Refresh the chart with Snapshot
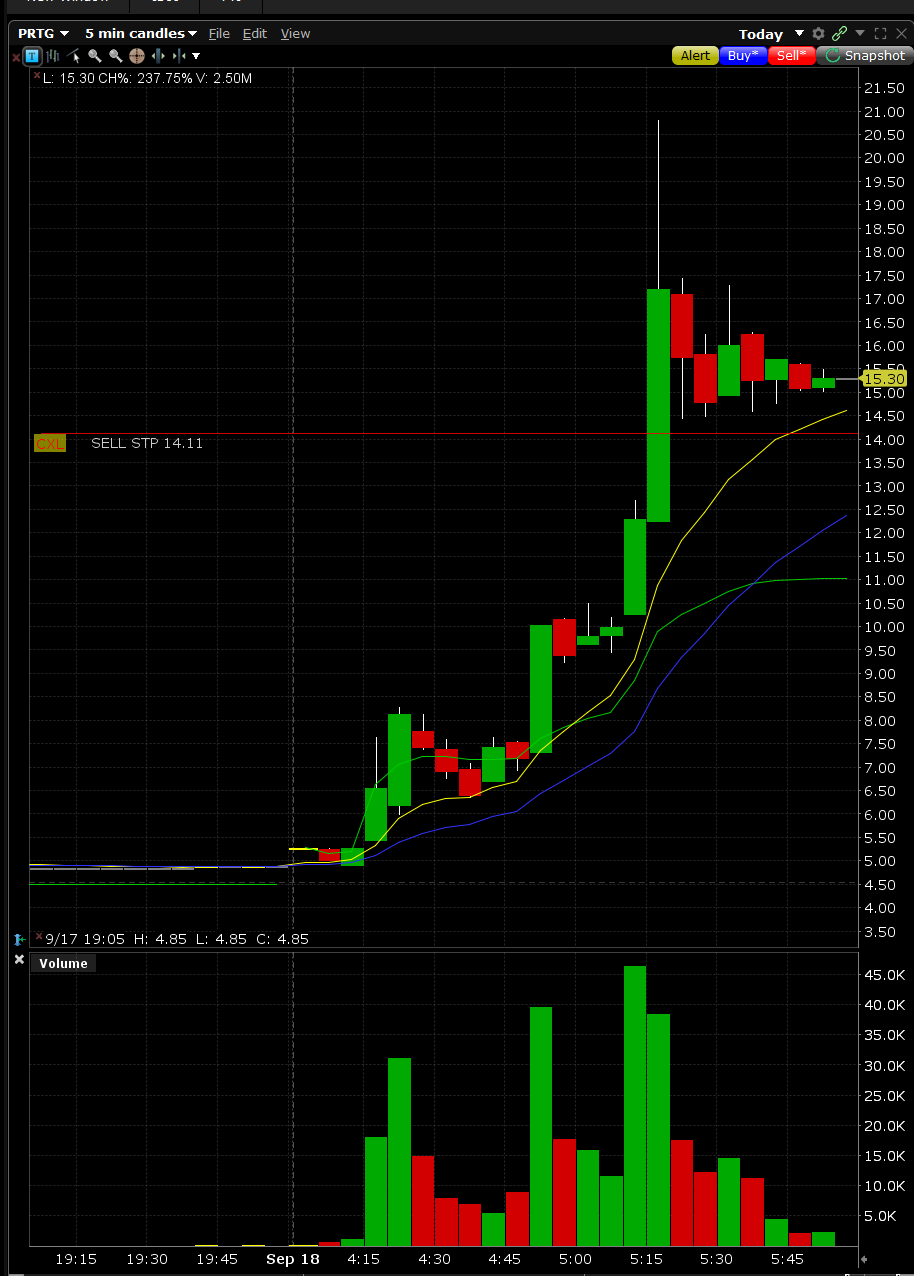The width and height of the screenshot is (914, 1276). click(x=865, y=56)
